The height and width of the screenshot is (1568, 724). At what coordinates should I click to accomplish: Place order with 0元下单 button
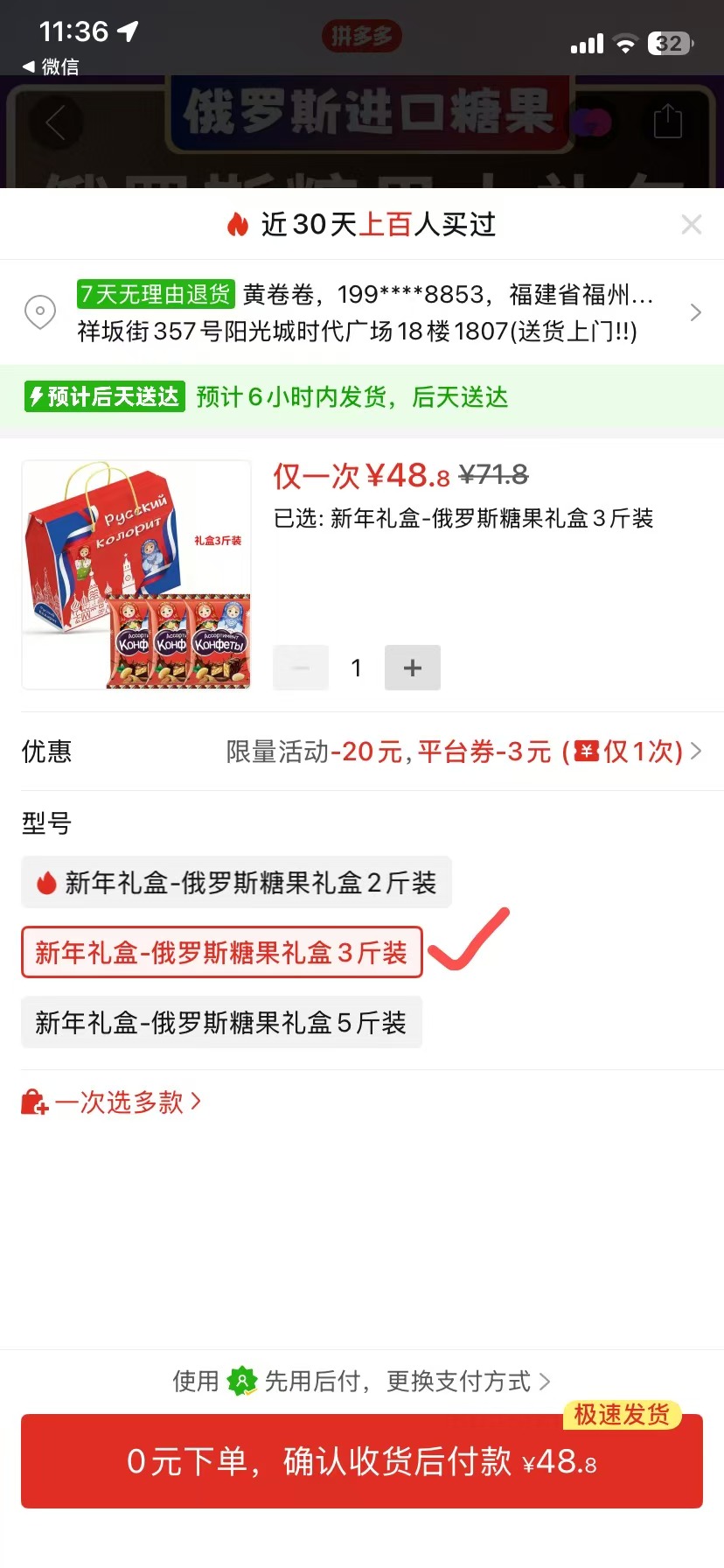coord(362,1461)
